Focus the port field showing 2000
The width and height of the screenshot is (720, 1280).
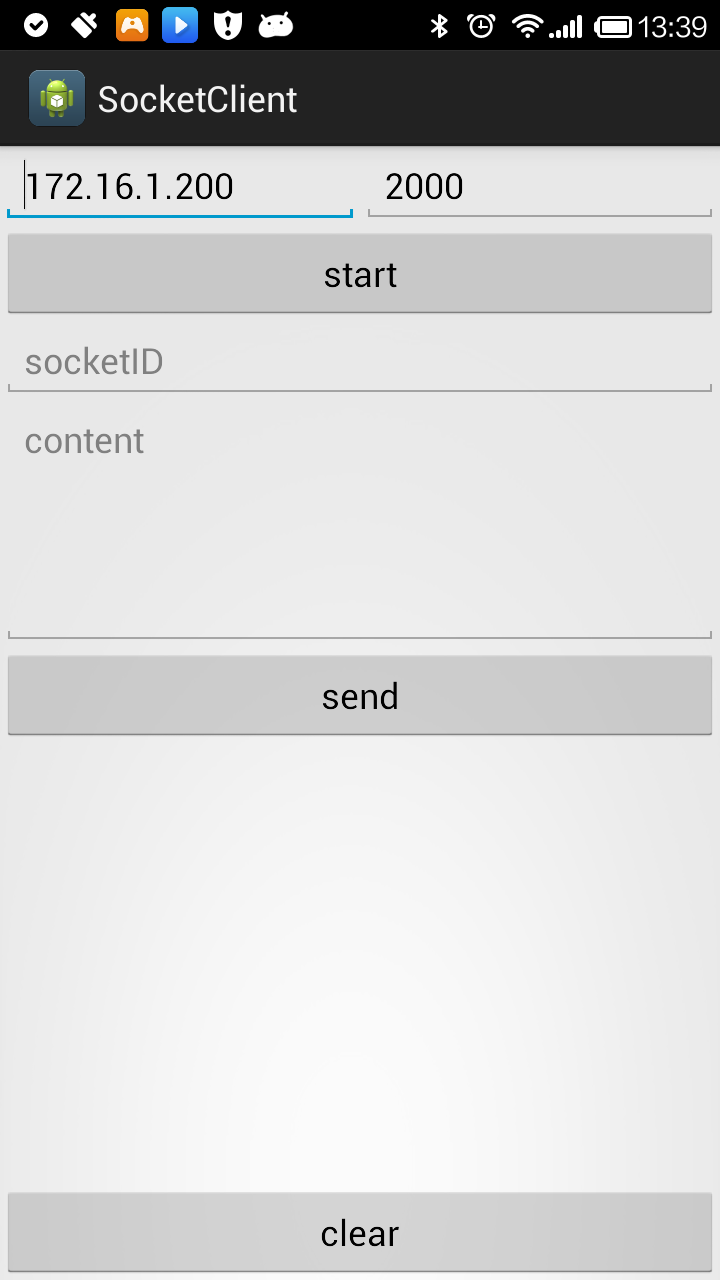pyautogui.click(x=540, y=187)
